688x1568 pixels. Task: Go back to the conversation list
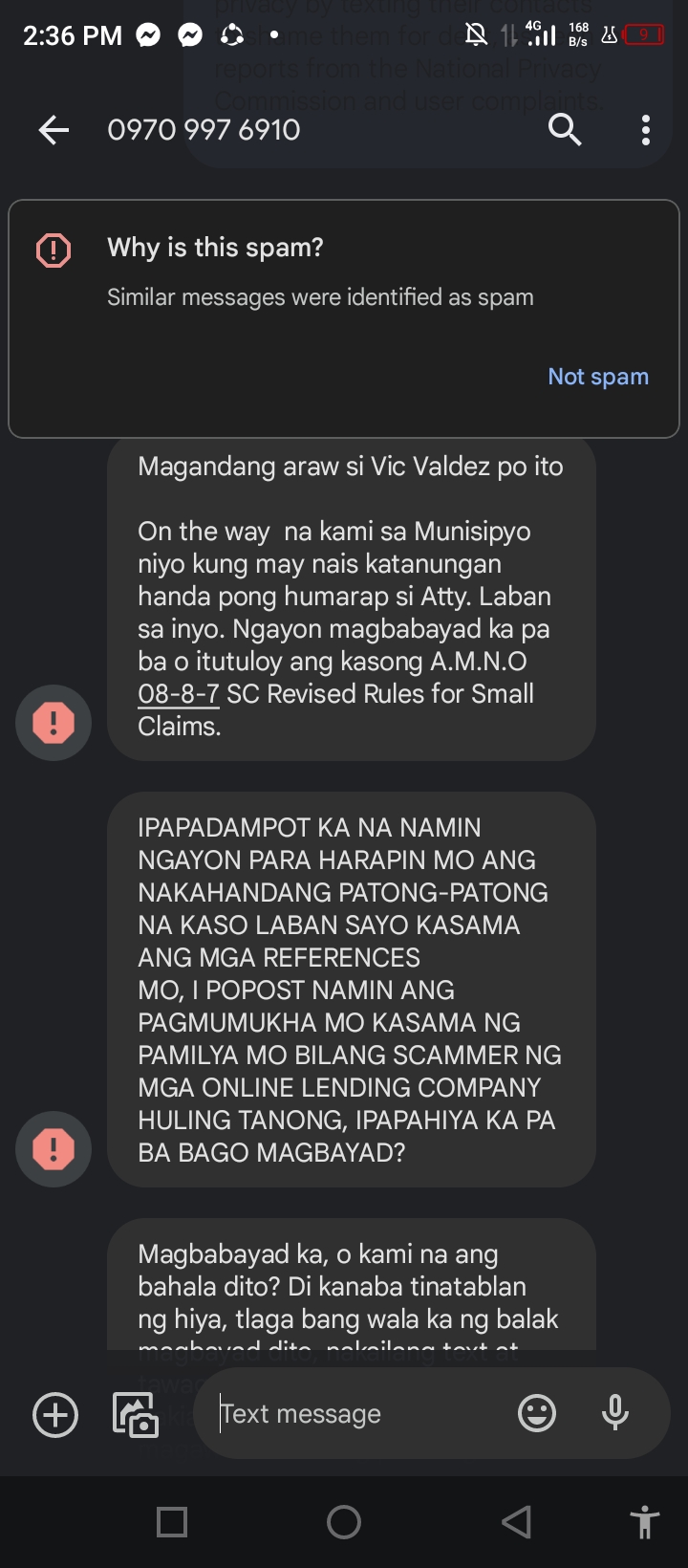(54, 130)
